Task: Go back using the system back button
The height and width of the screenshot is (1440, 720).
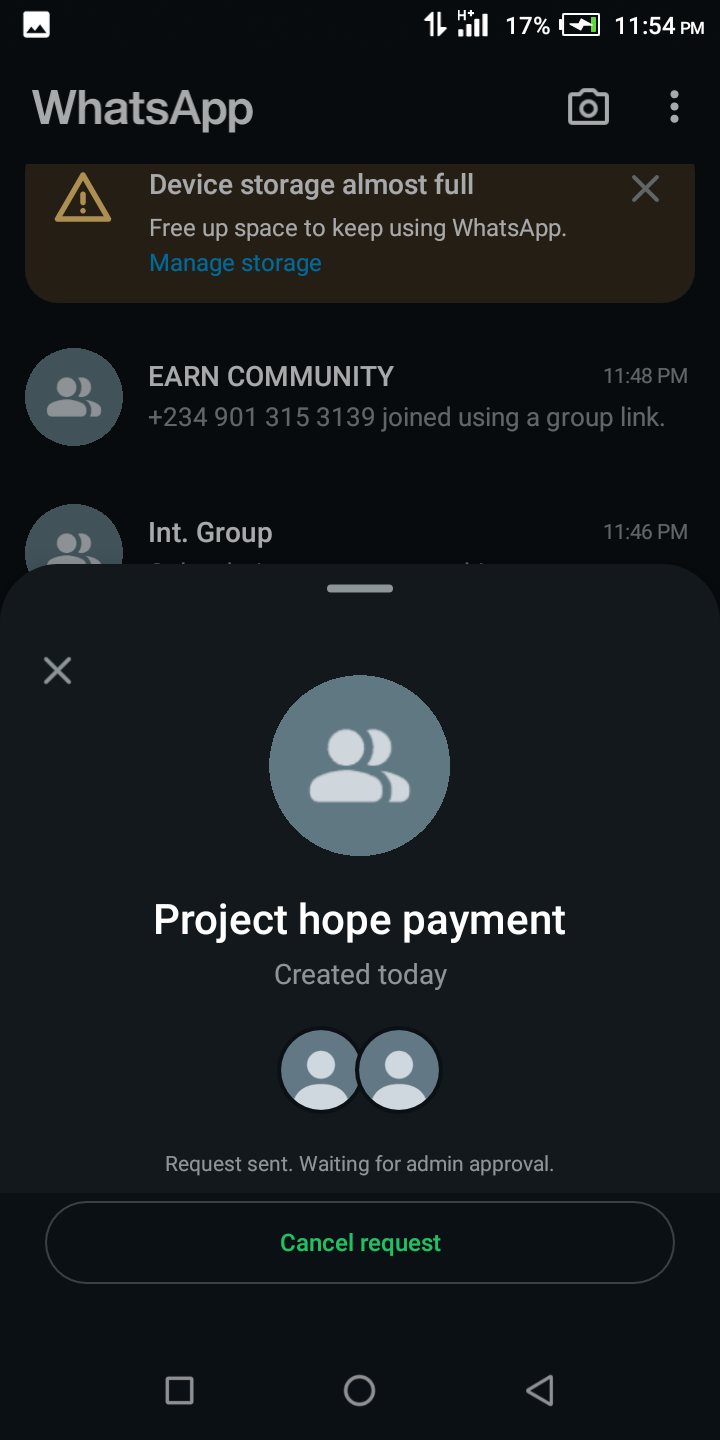Action: click(539, 1390)
